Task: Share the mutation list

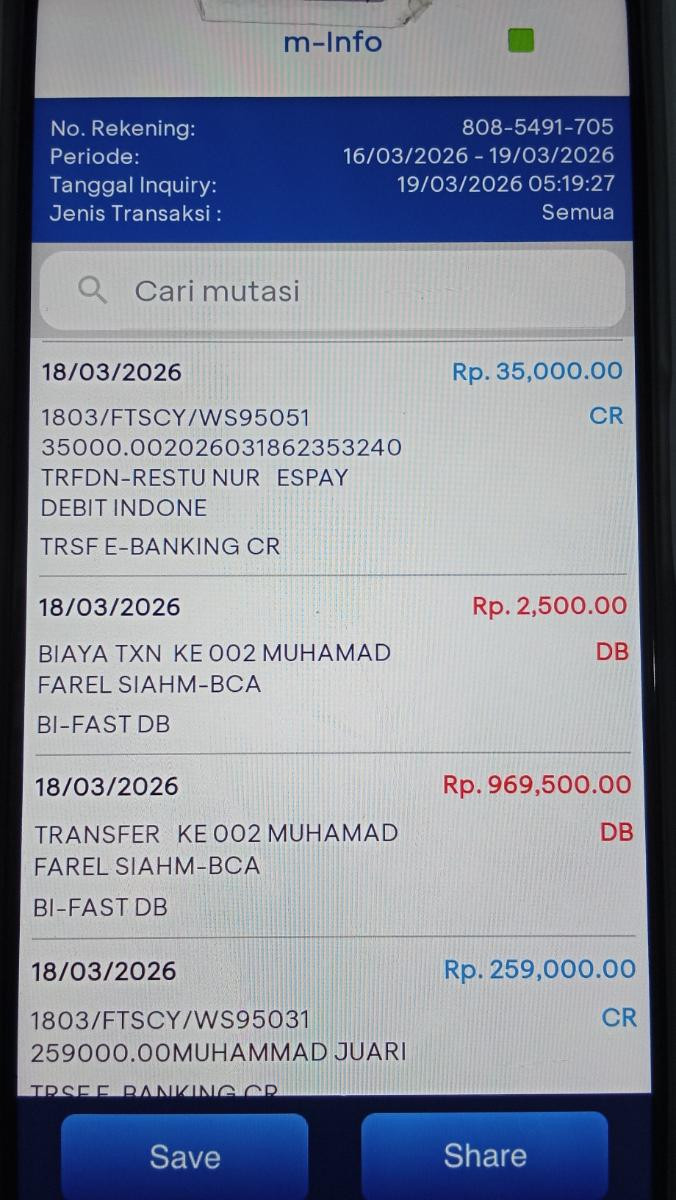Action: pyautogui.click(x=485, y=1155)
